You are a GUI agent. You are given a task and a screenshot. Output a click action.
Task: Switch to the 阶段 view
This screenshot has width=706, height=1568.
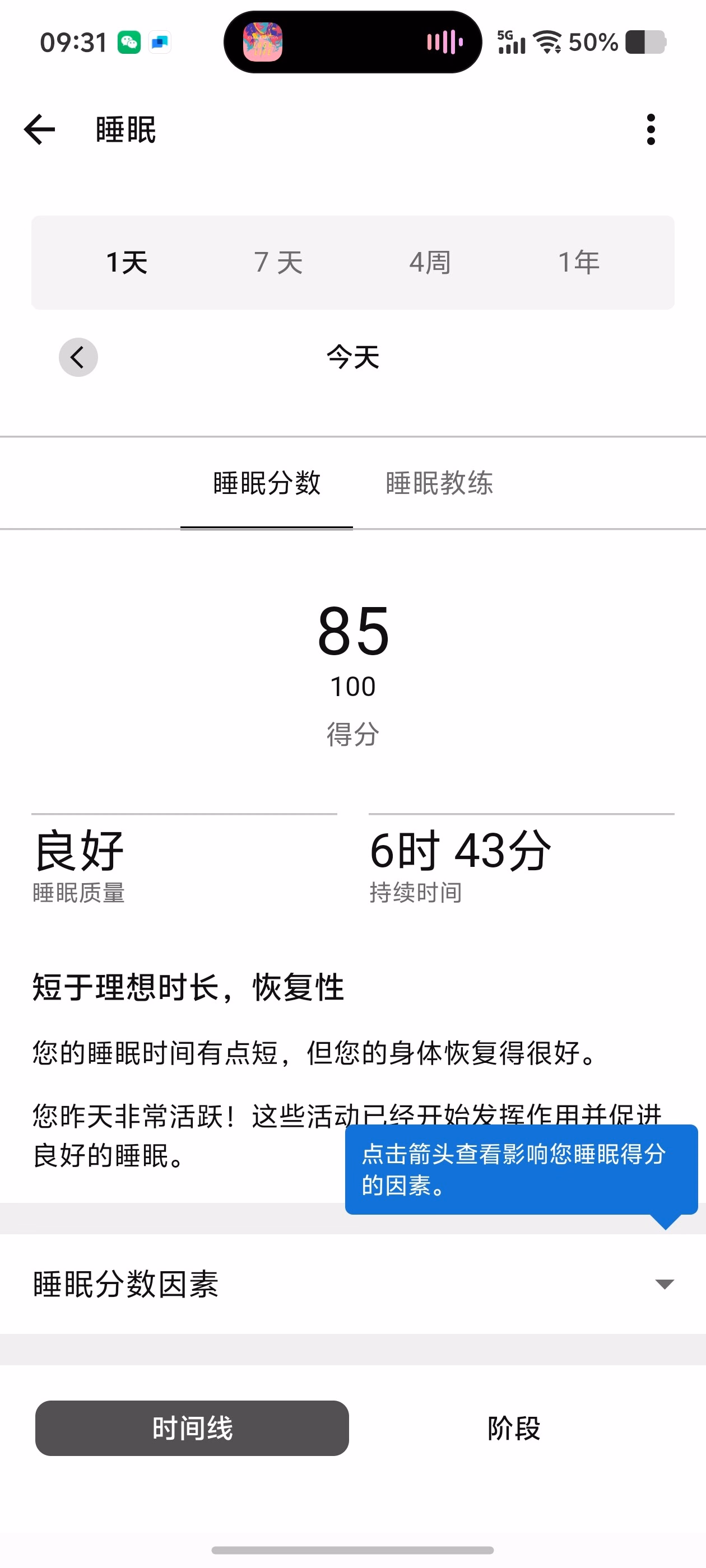pyautogui.click(x=513, y=1428)
